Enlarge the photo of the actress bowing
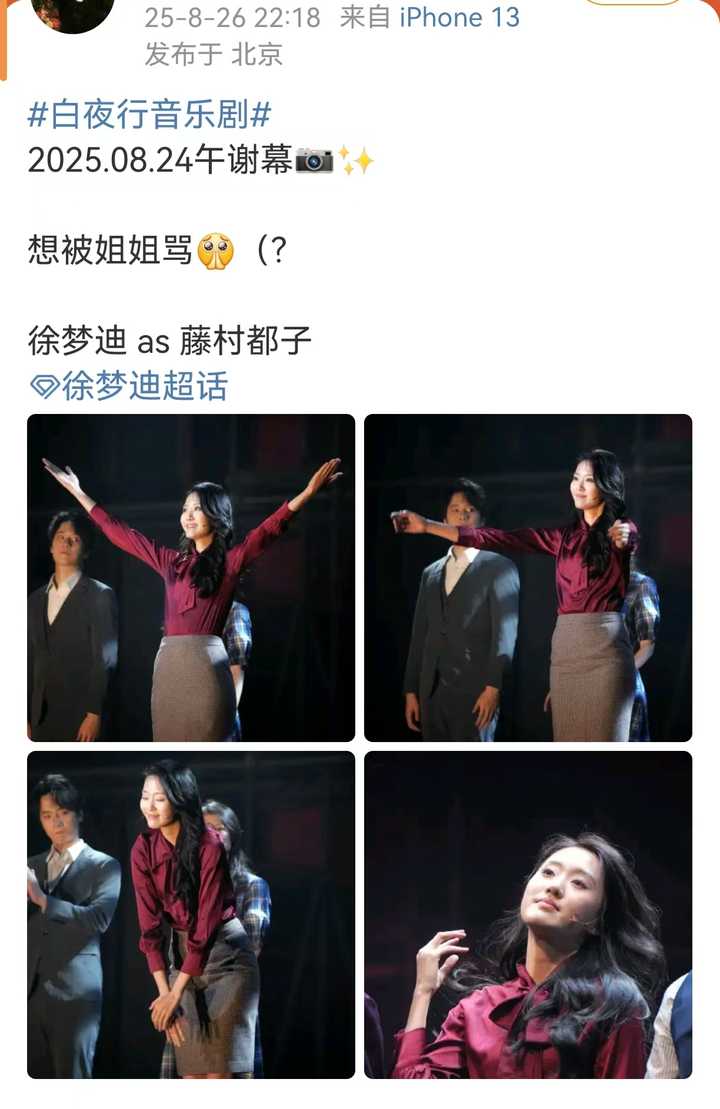720x1109 pixels. [x=191, y=914]
